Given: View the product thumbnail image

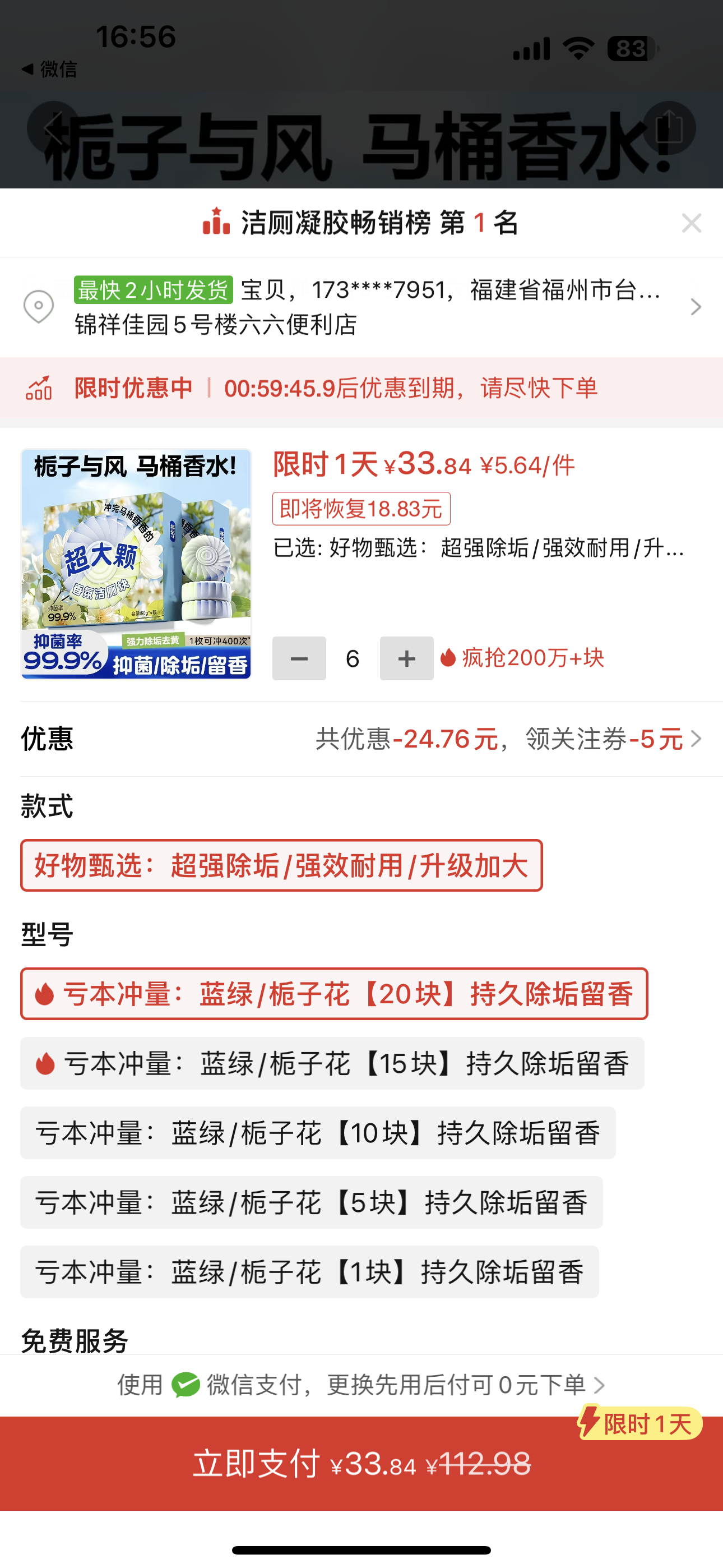Looking at the screenshot, I should point(136,564).
